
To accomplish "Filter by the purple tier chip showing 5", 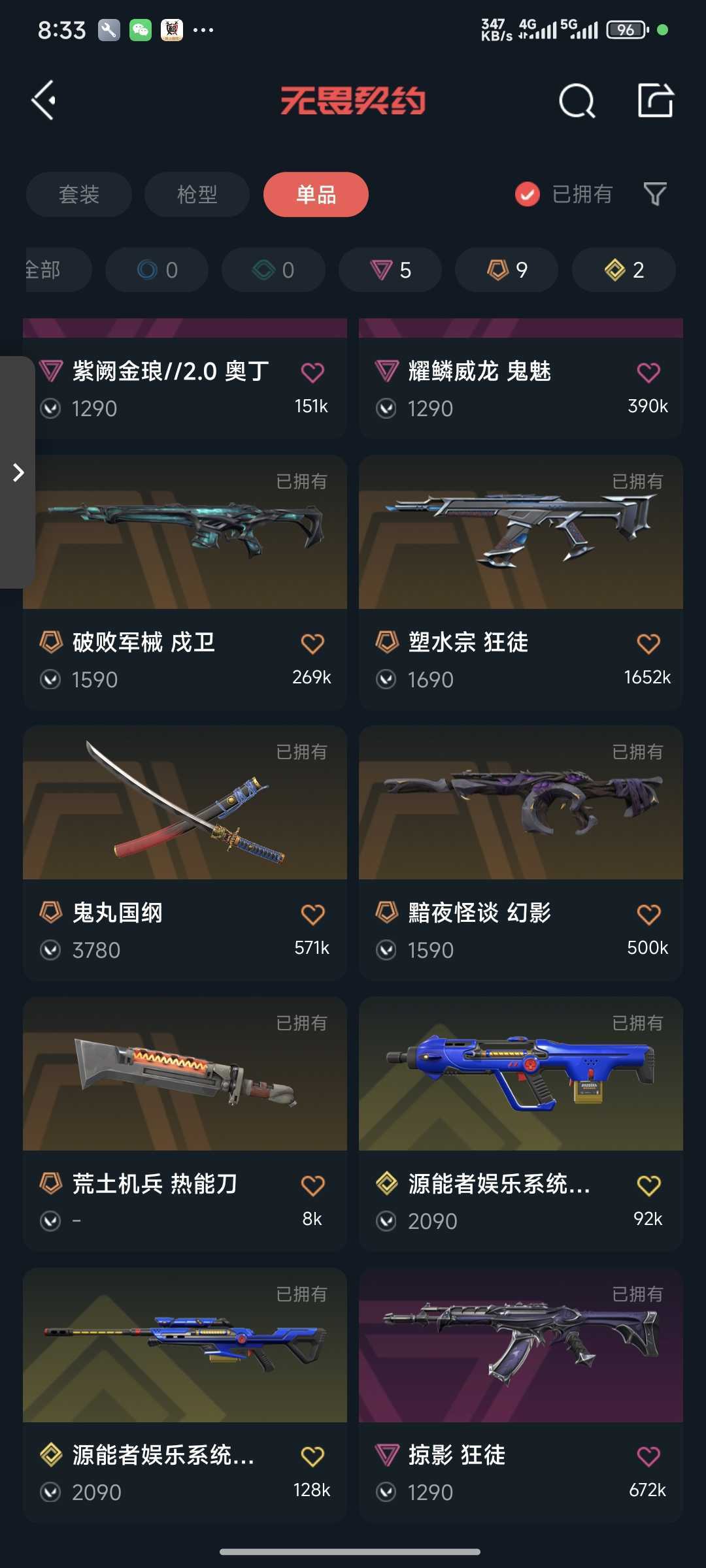I will pos(390,270).
